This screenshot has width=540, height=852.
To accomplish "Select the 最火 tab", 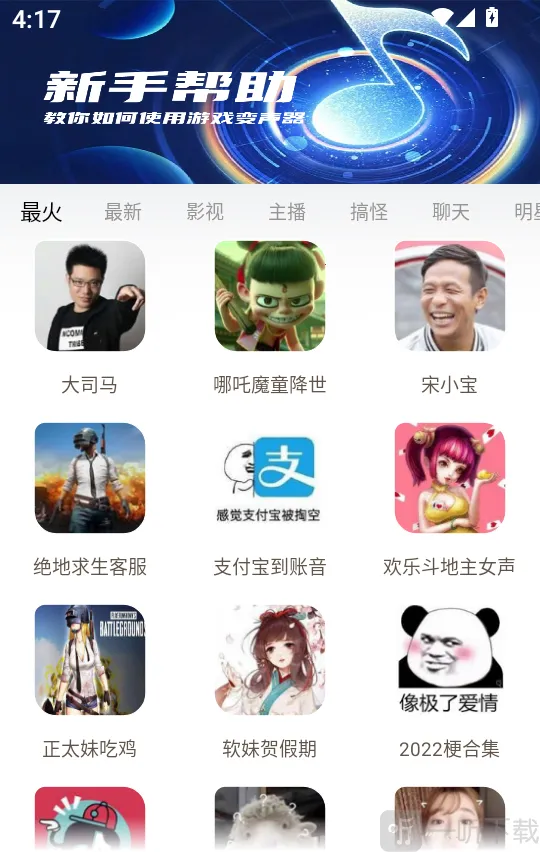I will point(41,212).
